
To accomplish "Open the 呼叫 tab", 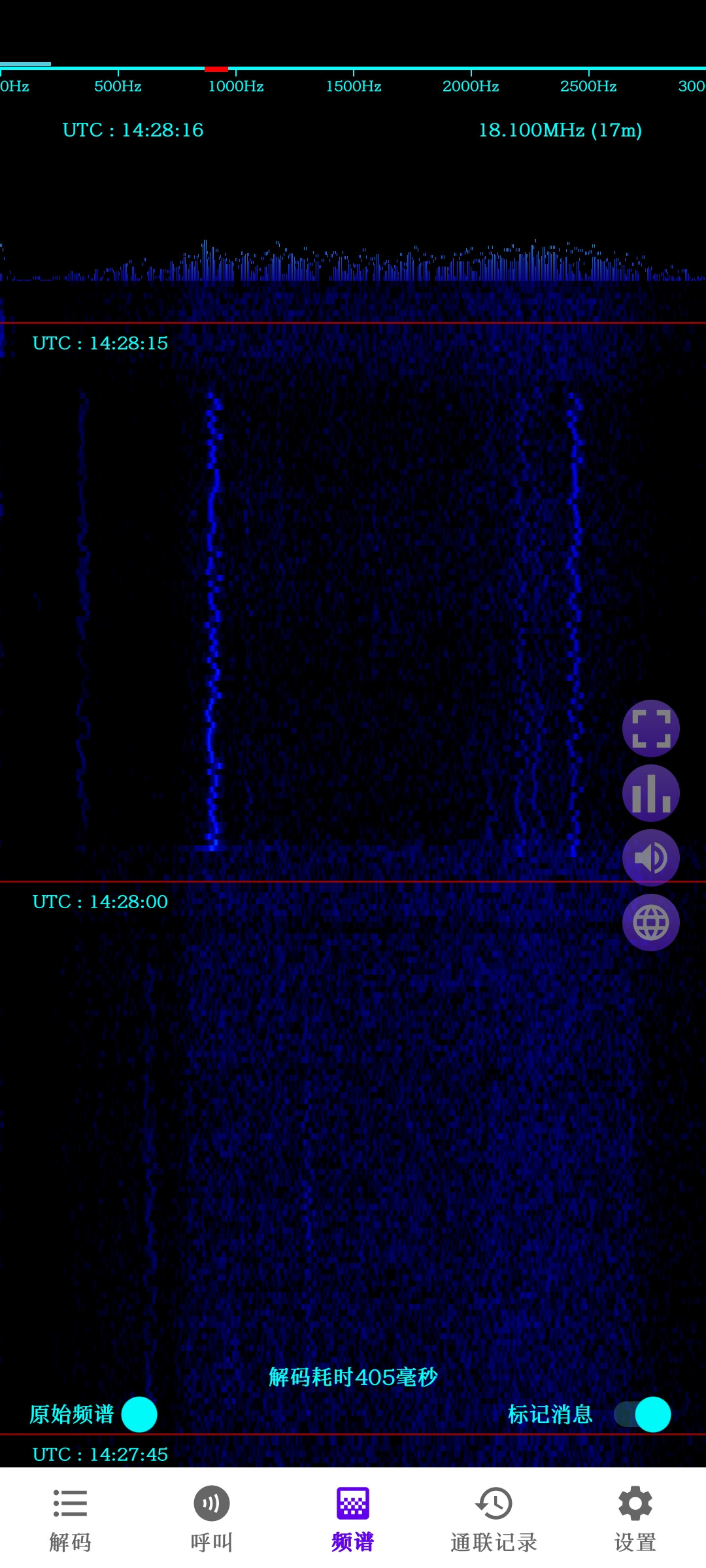I will 212,1520.
